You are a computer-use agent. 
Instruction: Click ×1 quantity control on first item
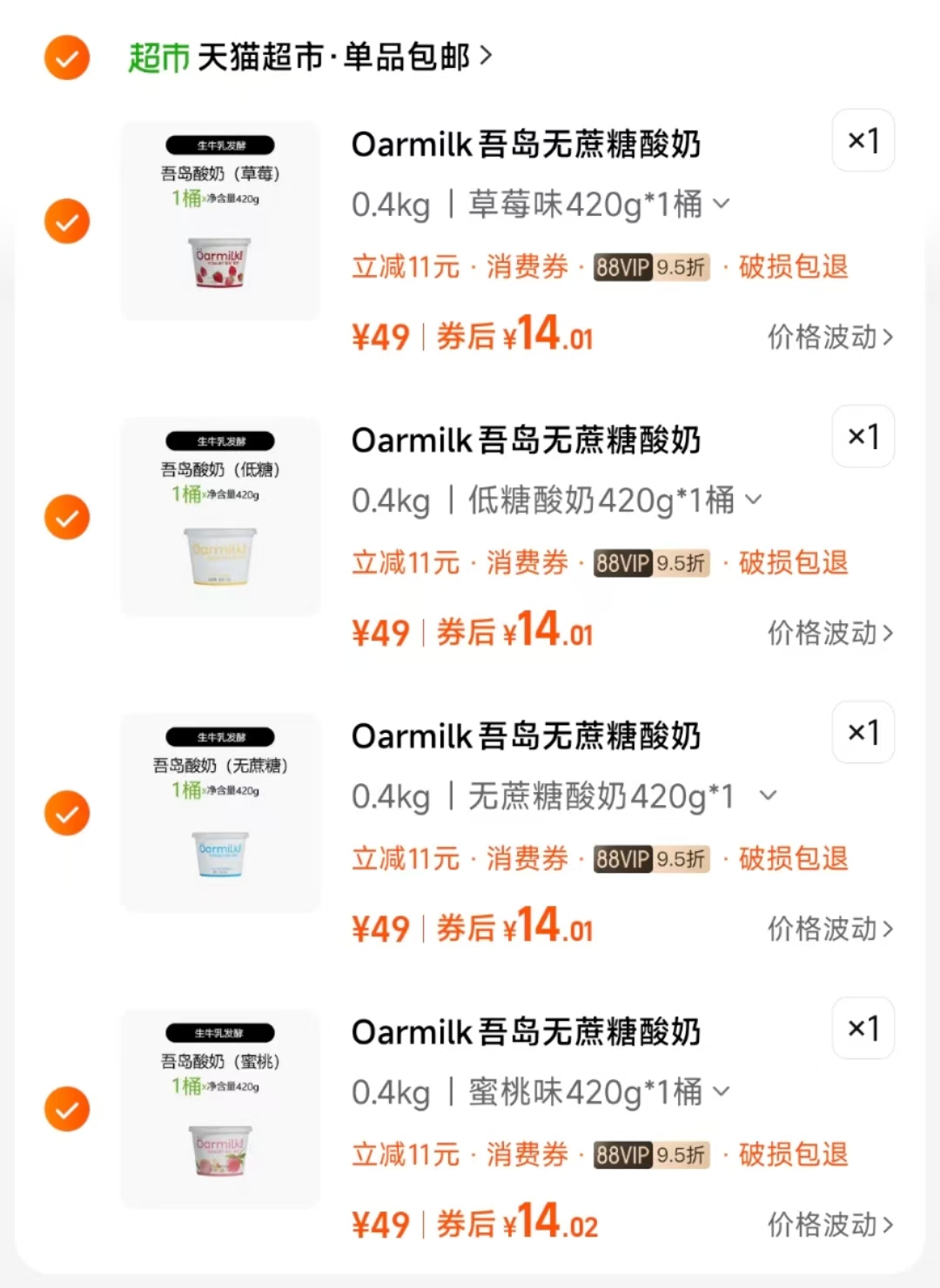click(862, 140)
